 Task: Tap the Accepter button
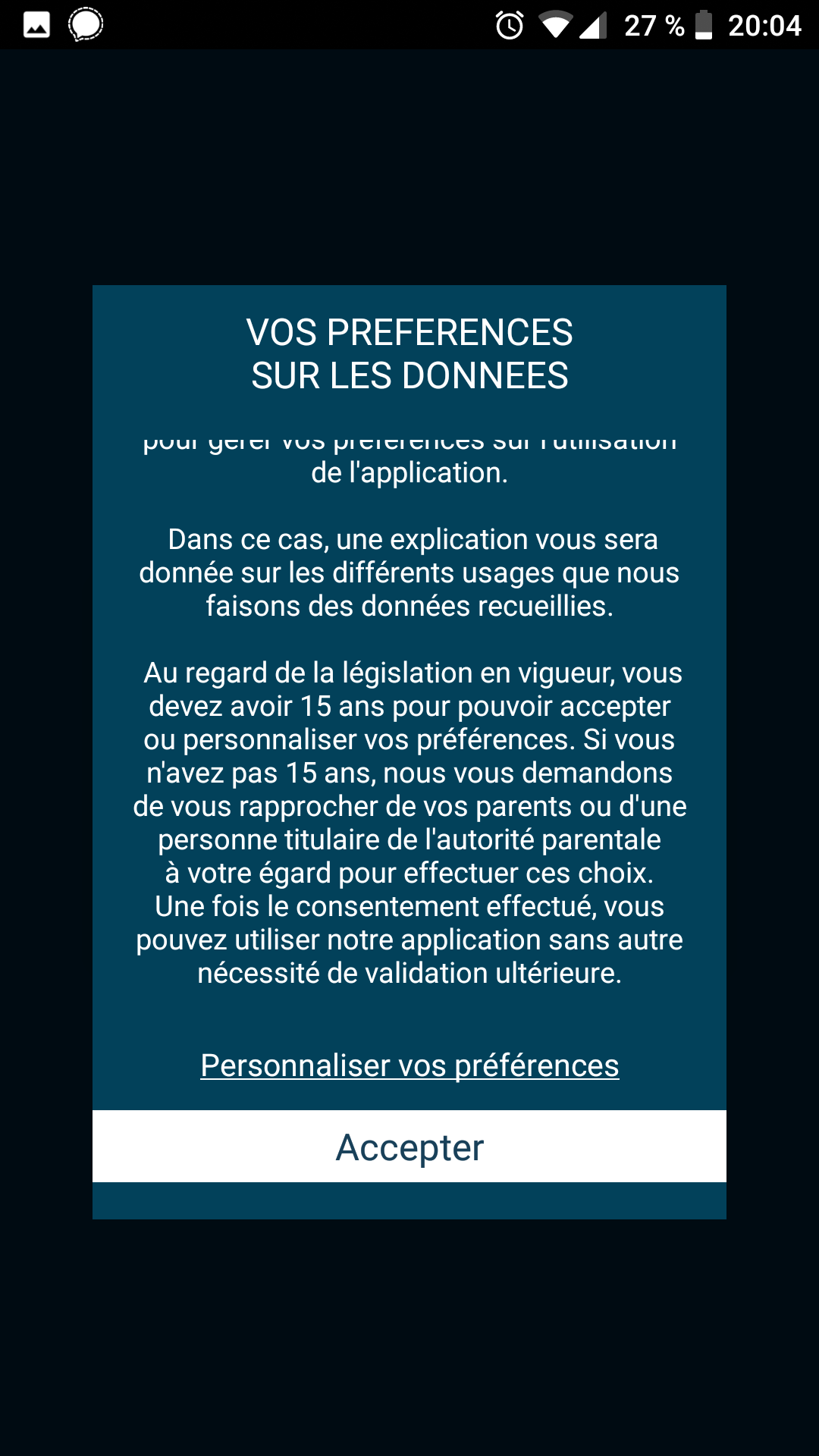(409, 1147)
